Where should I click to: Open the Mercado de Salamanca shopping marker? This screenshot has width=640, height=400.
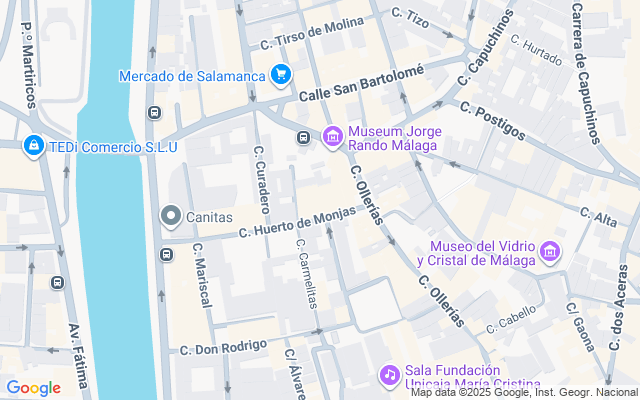[x=281, y=75]
